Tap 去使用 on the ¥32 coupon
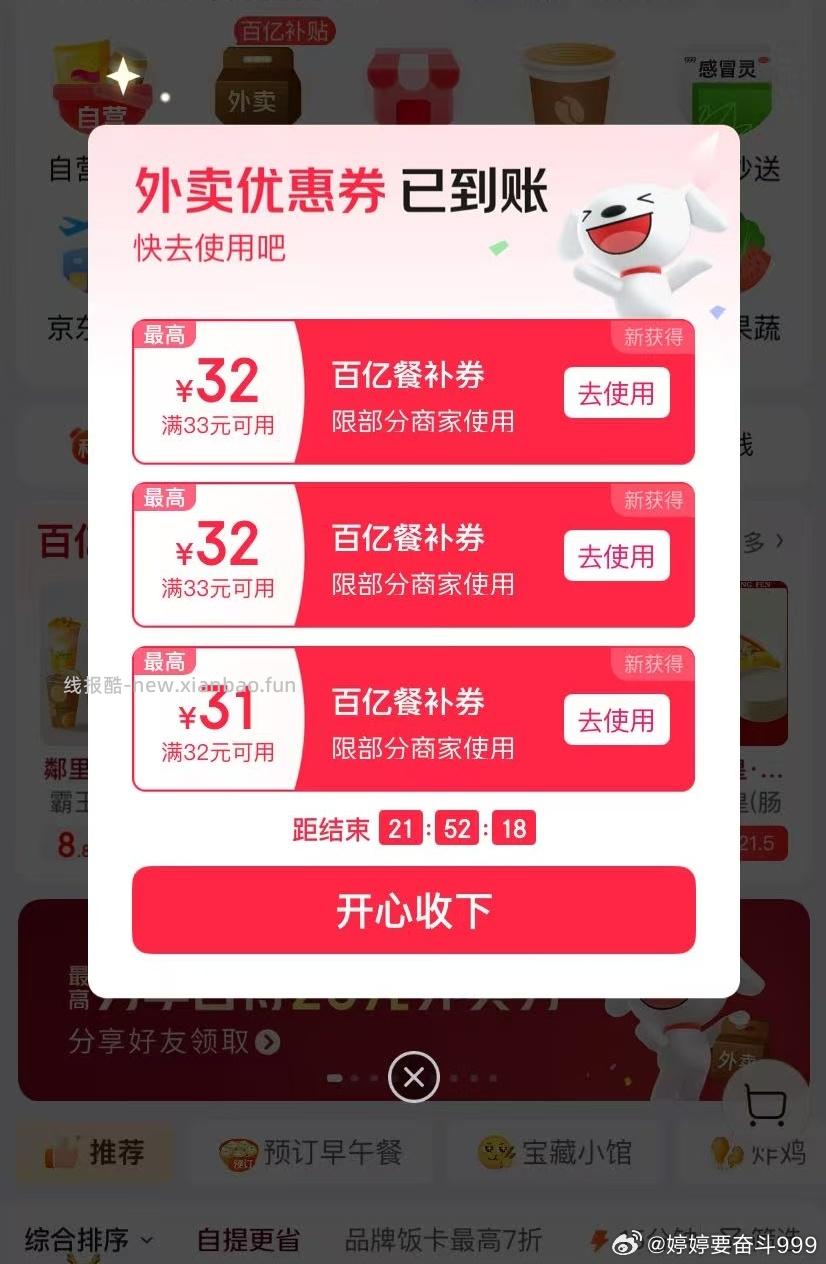 (616, 394)
